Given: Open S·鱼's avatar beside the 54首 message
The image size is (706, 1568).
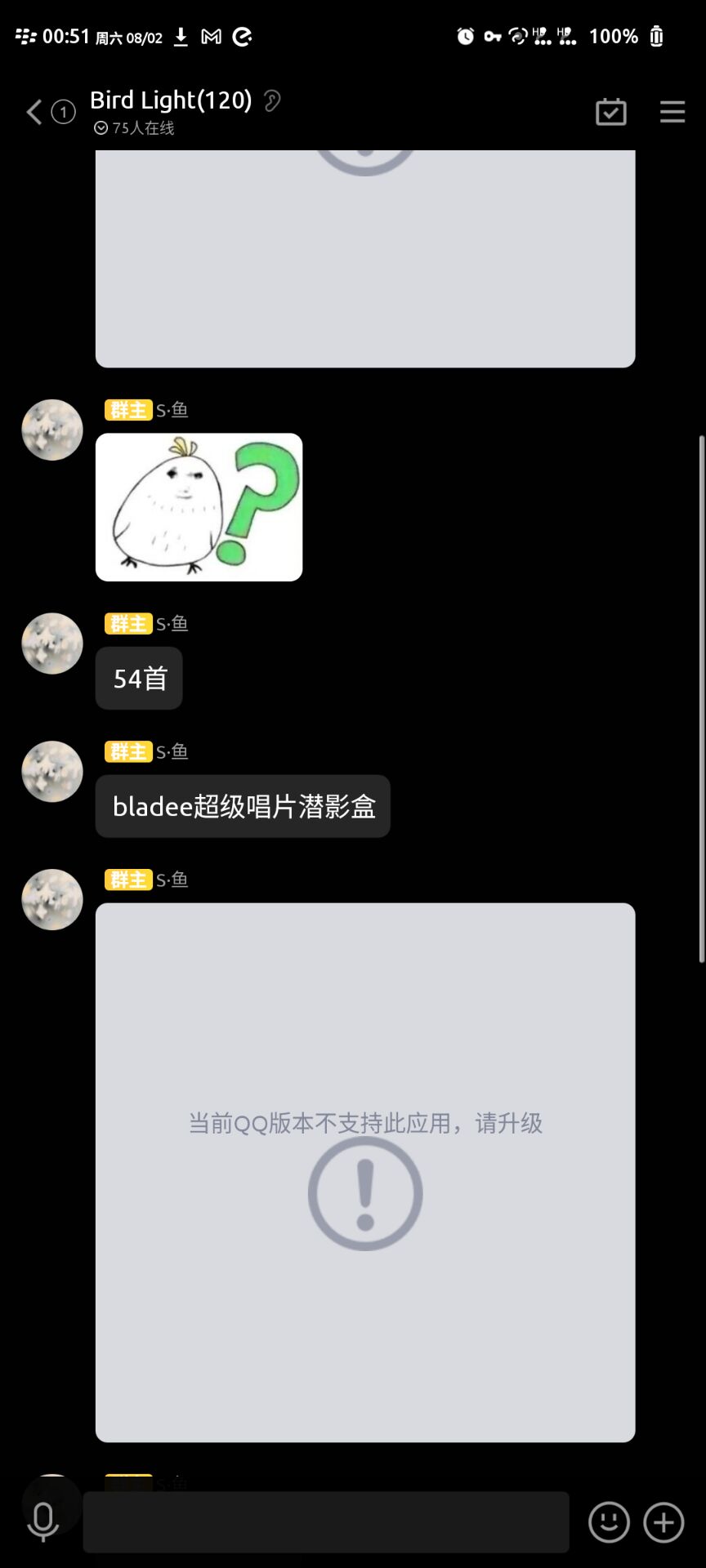Looking at the screenshot, I should [52, 644].
